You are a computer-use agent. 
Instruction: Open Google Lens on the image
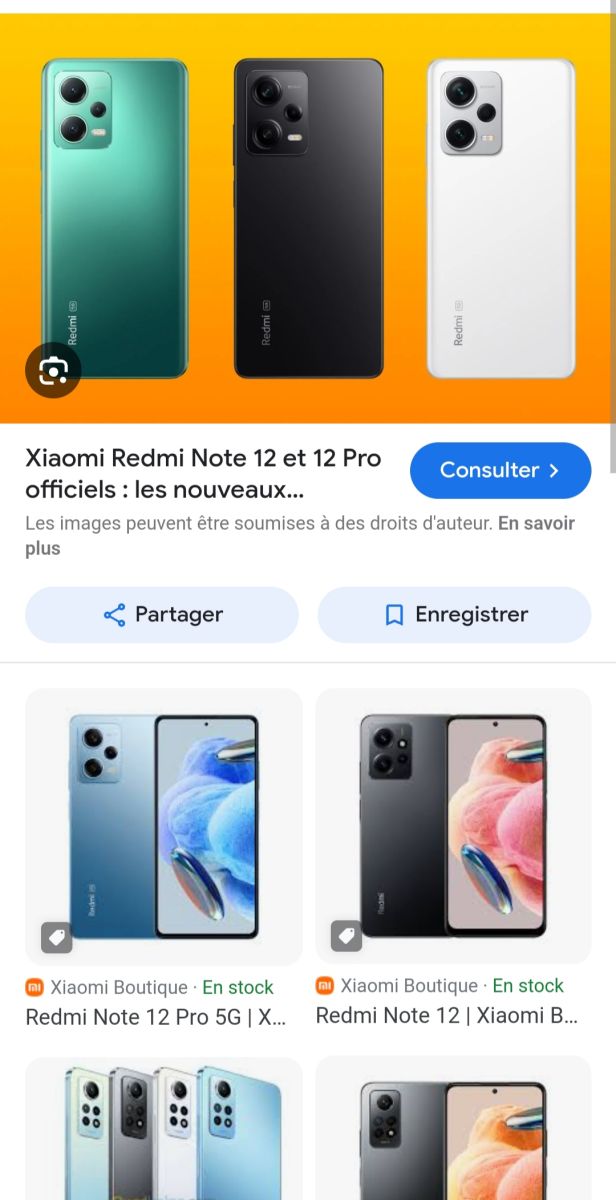coord(52,372)
